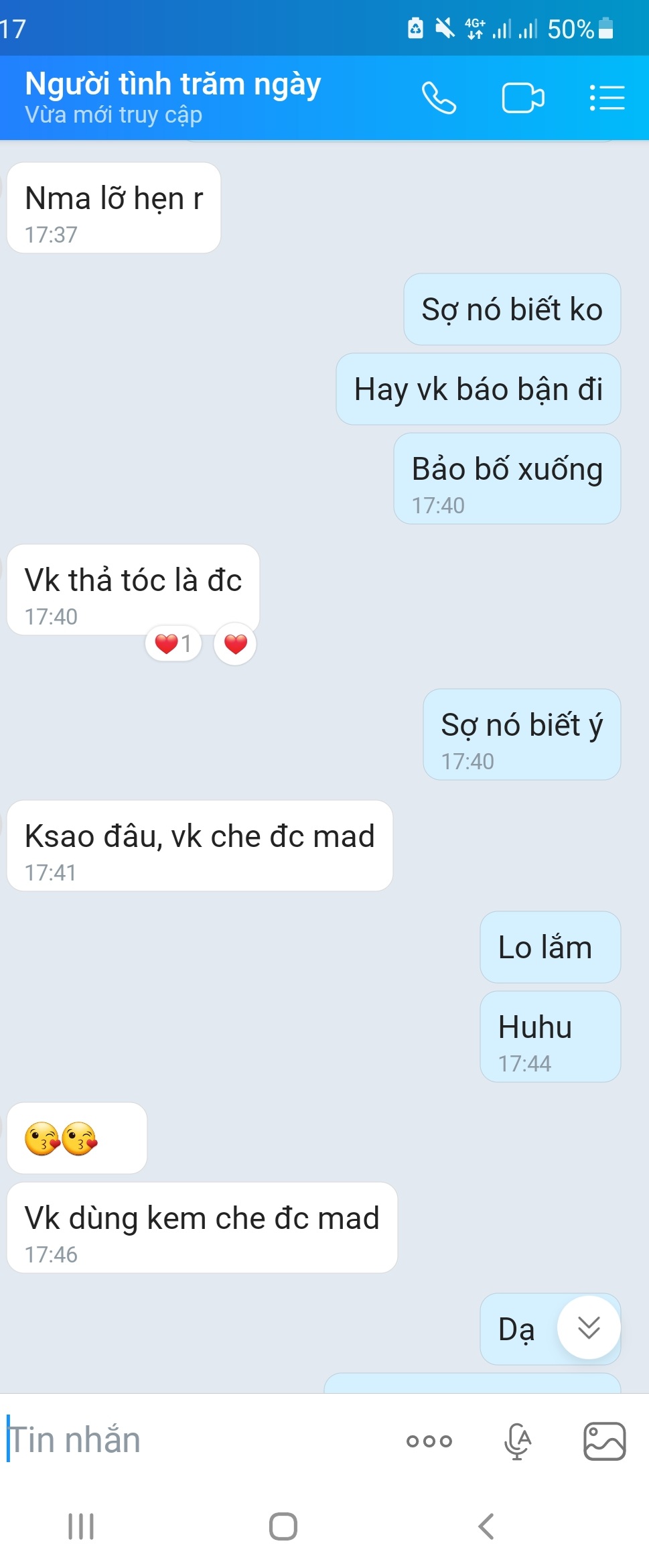View heart reactions on "Vk thả tóc là đc"

[173, 644]
